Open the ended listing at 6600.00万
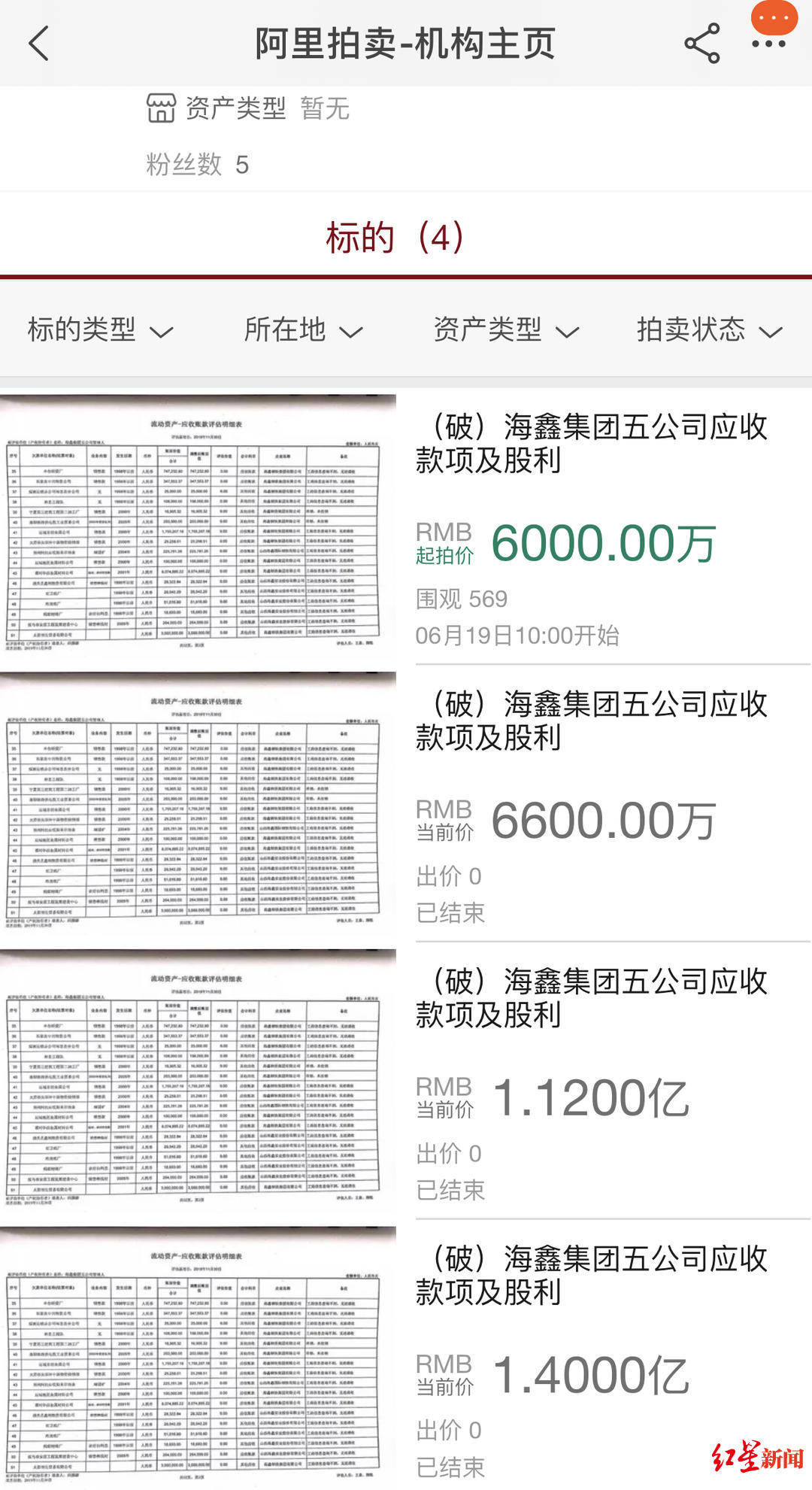Image resolution: width=812 pixels, height=1490 pixels. coord(406,806)
